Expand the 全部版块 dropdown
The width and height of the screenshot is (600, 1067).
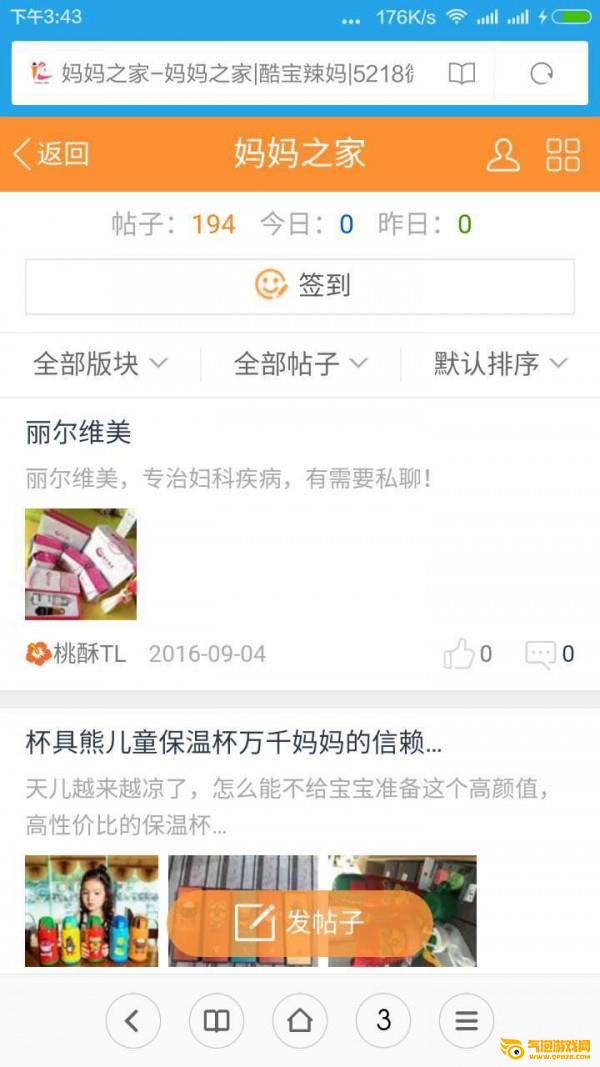coord(100,364)
